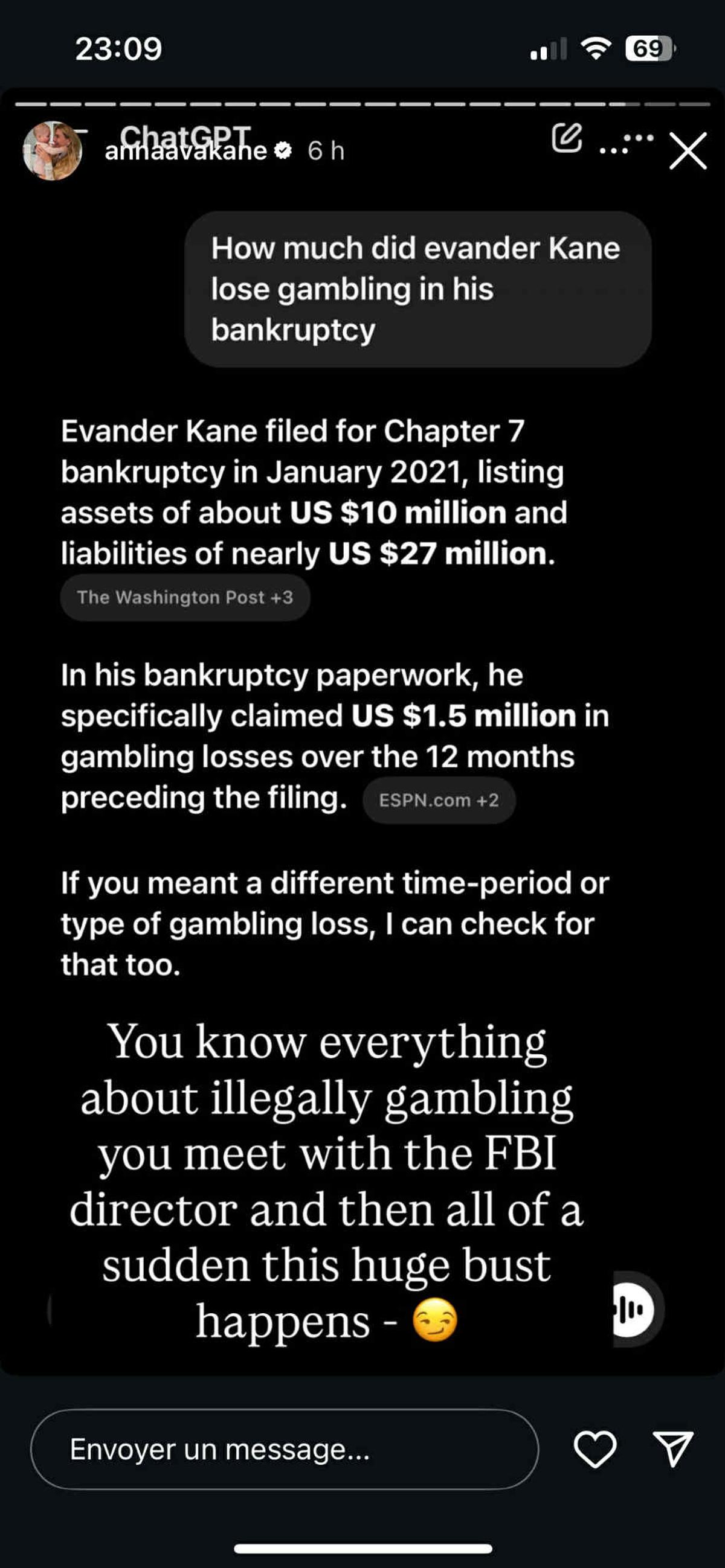
Task: Tap the Envoyer un message field
Action: pyautogui.click(x=284, y=1448)
